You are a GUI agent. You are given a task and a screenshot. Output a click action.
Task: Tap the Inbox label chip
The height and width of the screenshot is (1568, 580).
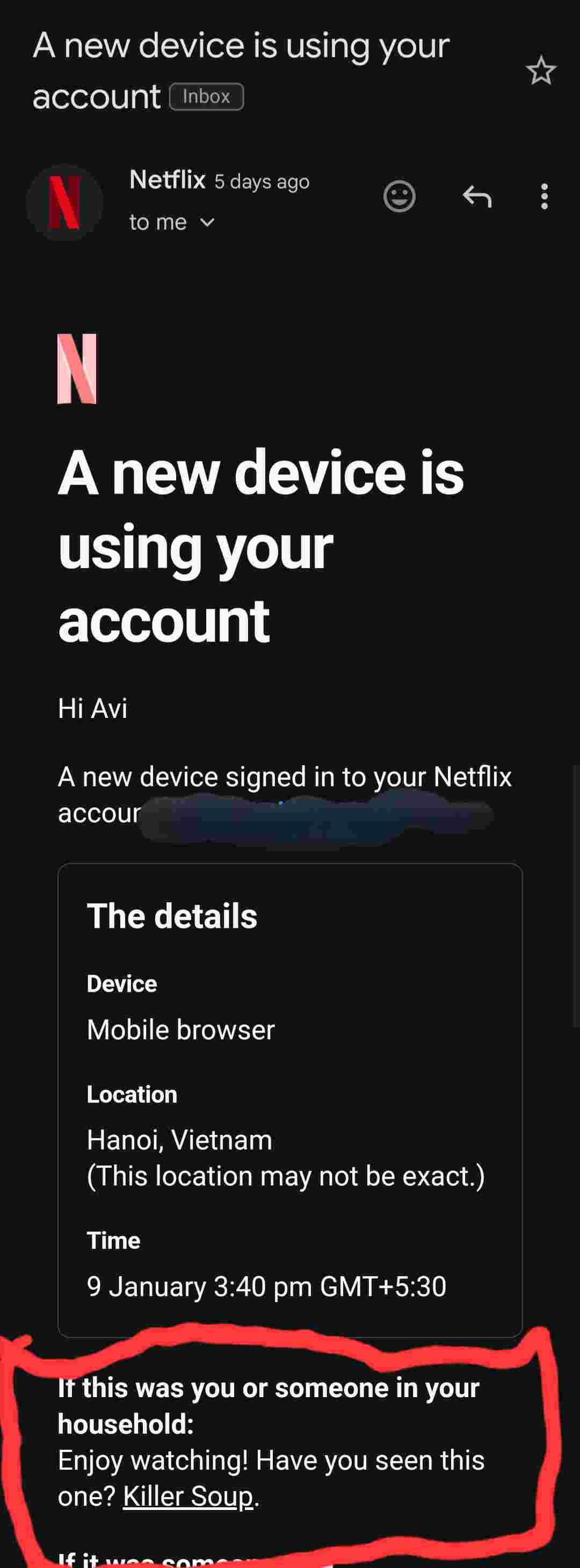tap(206, 97)
